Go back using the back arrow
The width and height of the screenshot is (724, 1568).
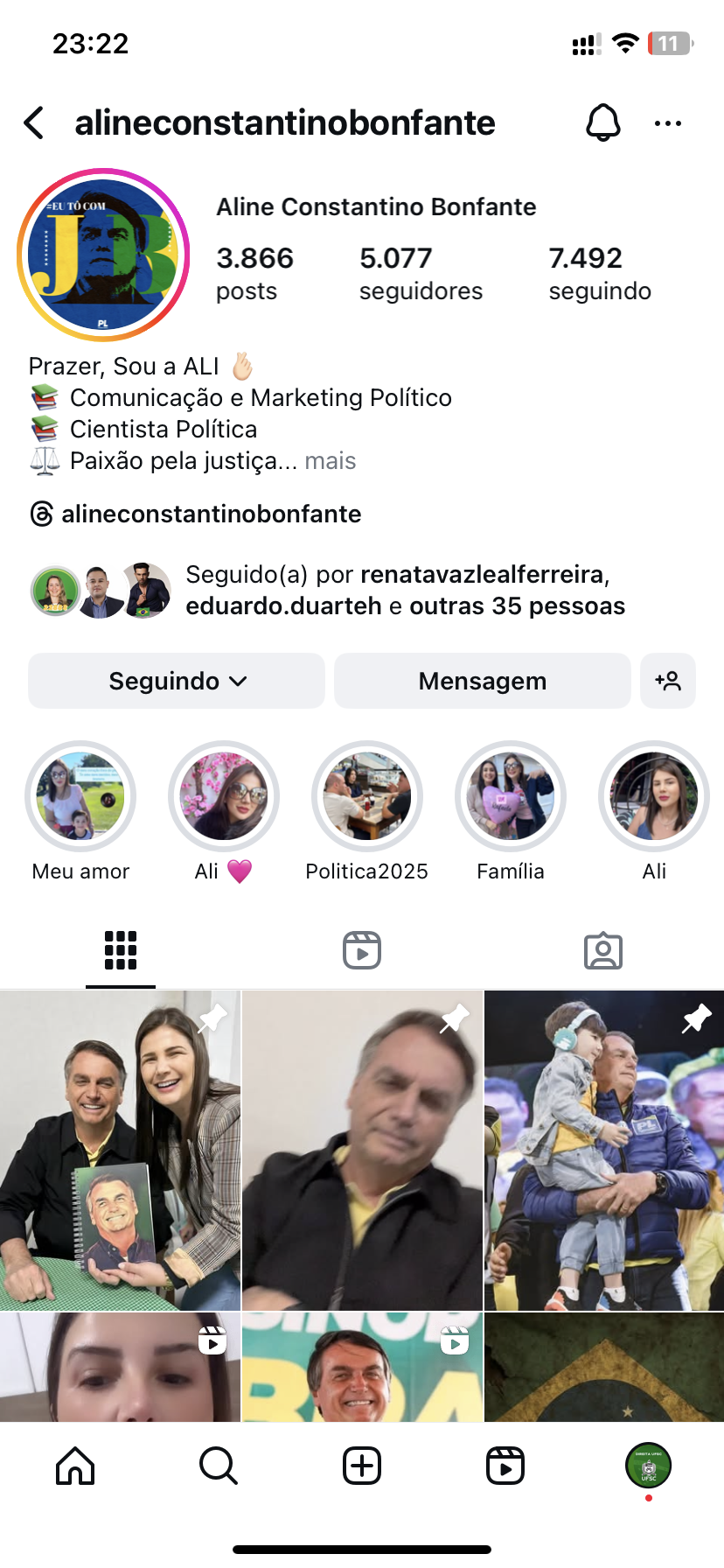[35, 123]
